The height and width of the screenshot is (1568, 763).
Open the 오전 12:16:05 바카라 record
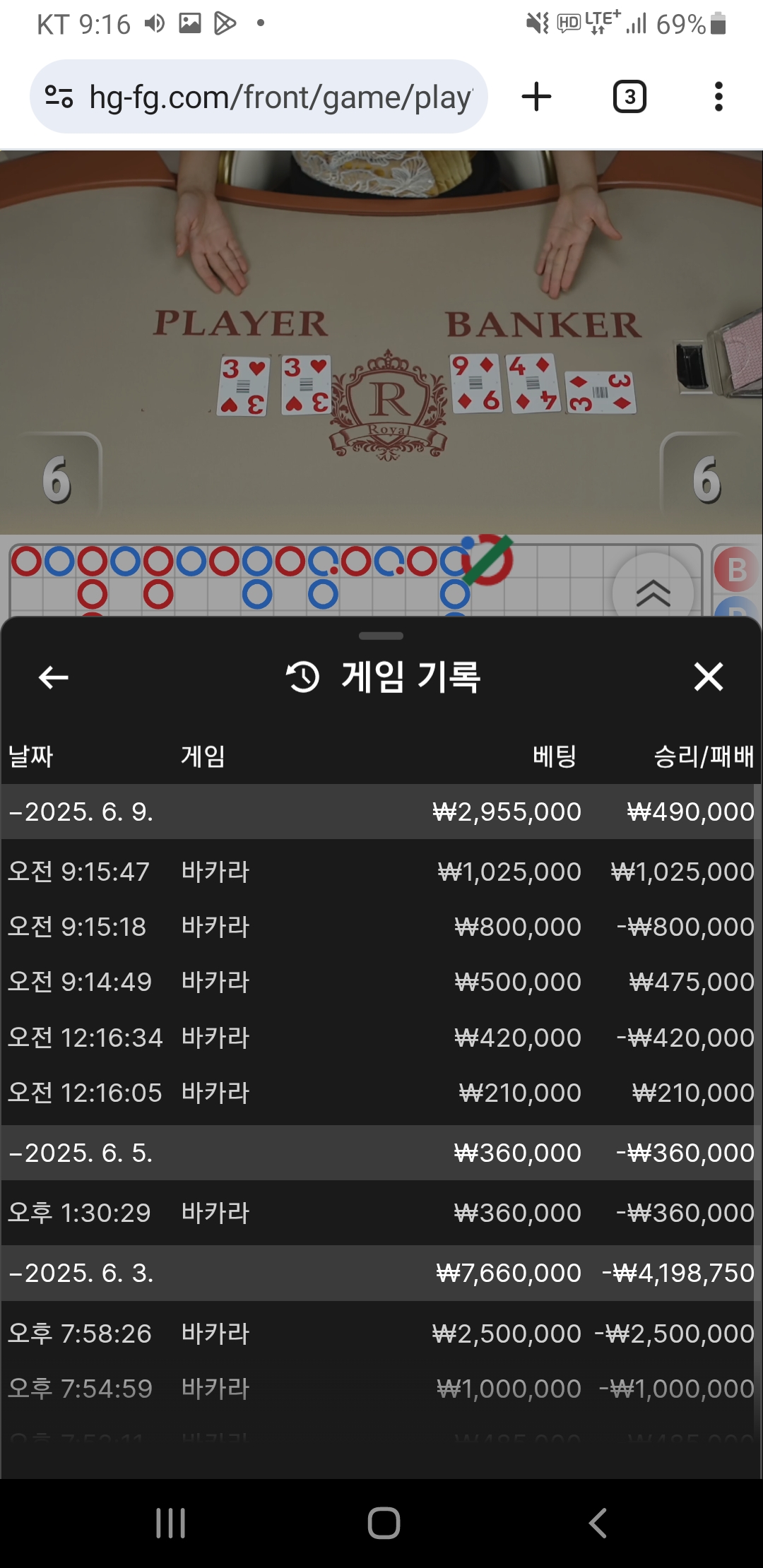[380, 1093]
